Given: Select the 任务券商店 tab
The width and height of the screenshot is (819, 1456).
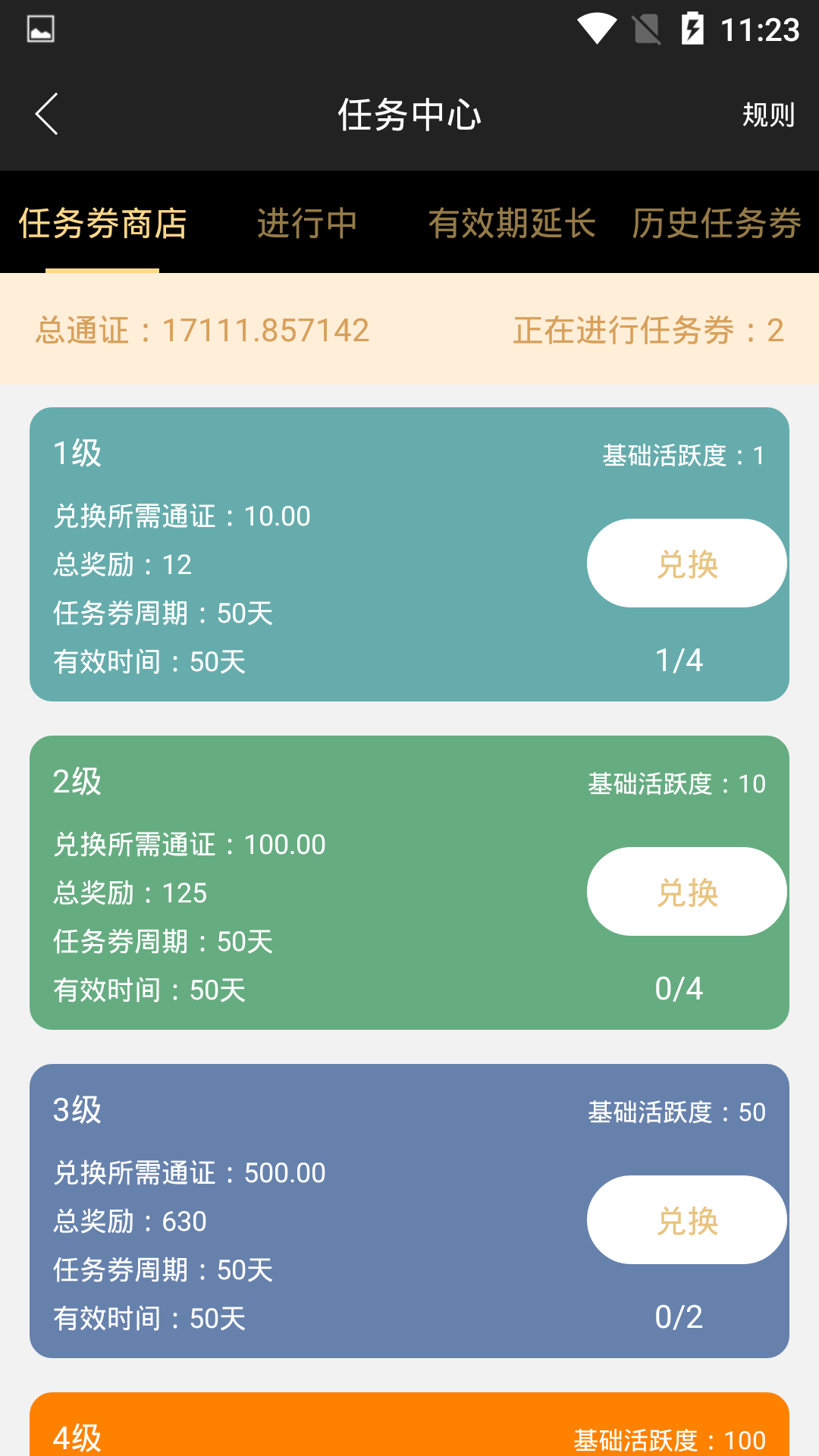Looking at the screenshot, I should [x=102, y=223].
